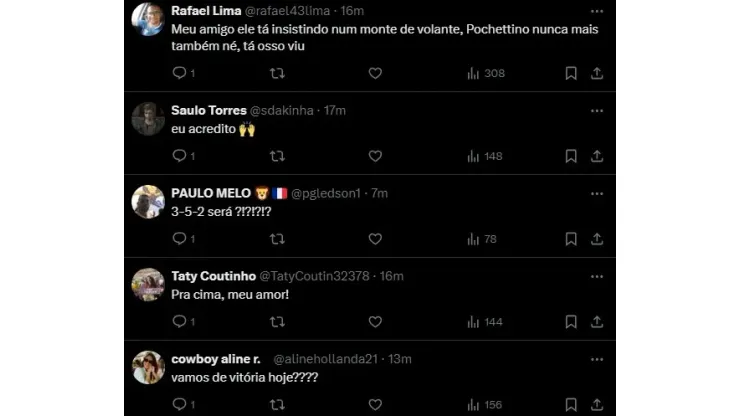This screenshot has height=416, width=740.
Task: Open Saulo Torres's profile picture
Action: (x=148, y=119)
